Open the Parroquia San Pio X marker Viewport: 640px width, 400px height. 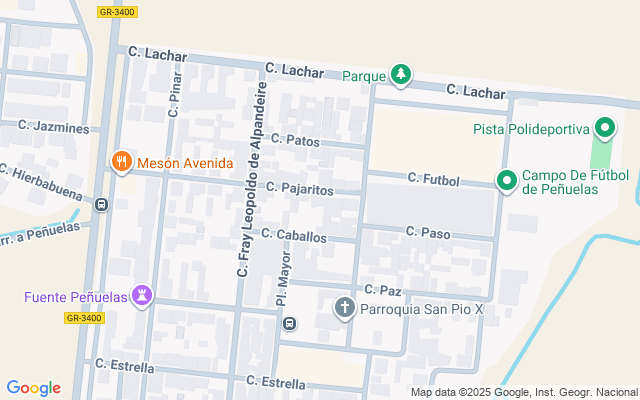click(345, 307)
